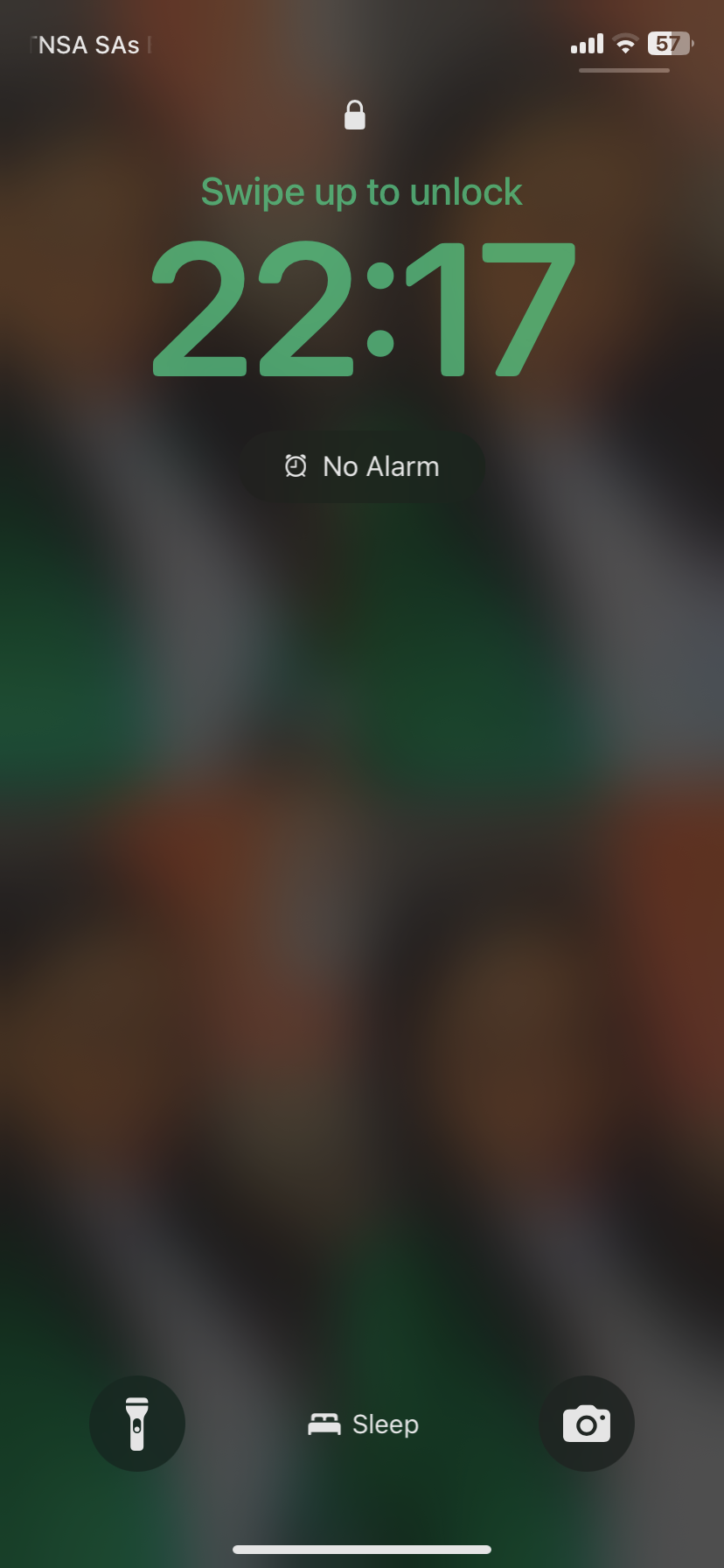Open the No Alarm widget

pyautogui.click(x=362, y=466)
